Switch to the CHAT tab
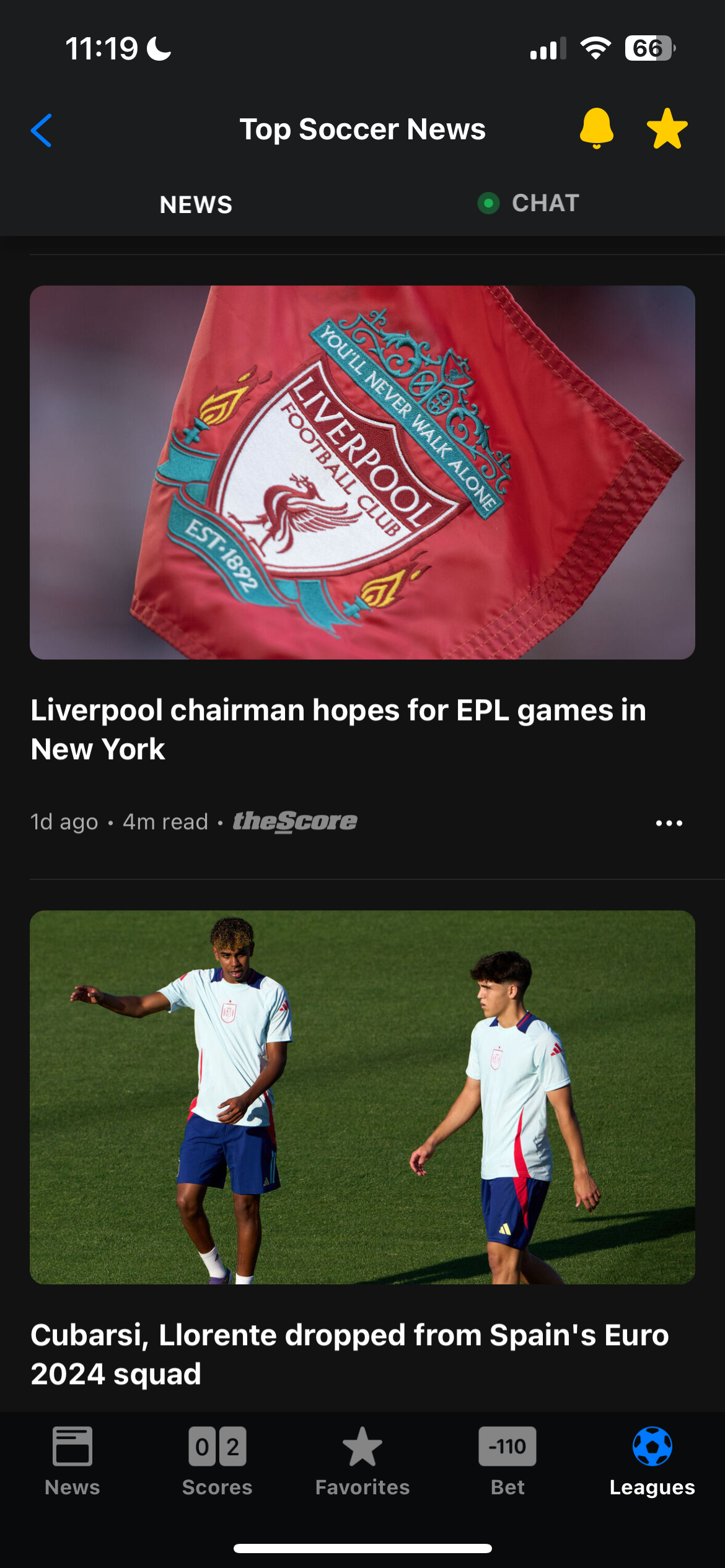Image resolution: width=725 pixels, height=1568 pixels. click(x=529, y=203)
